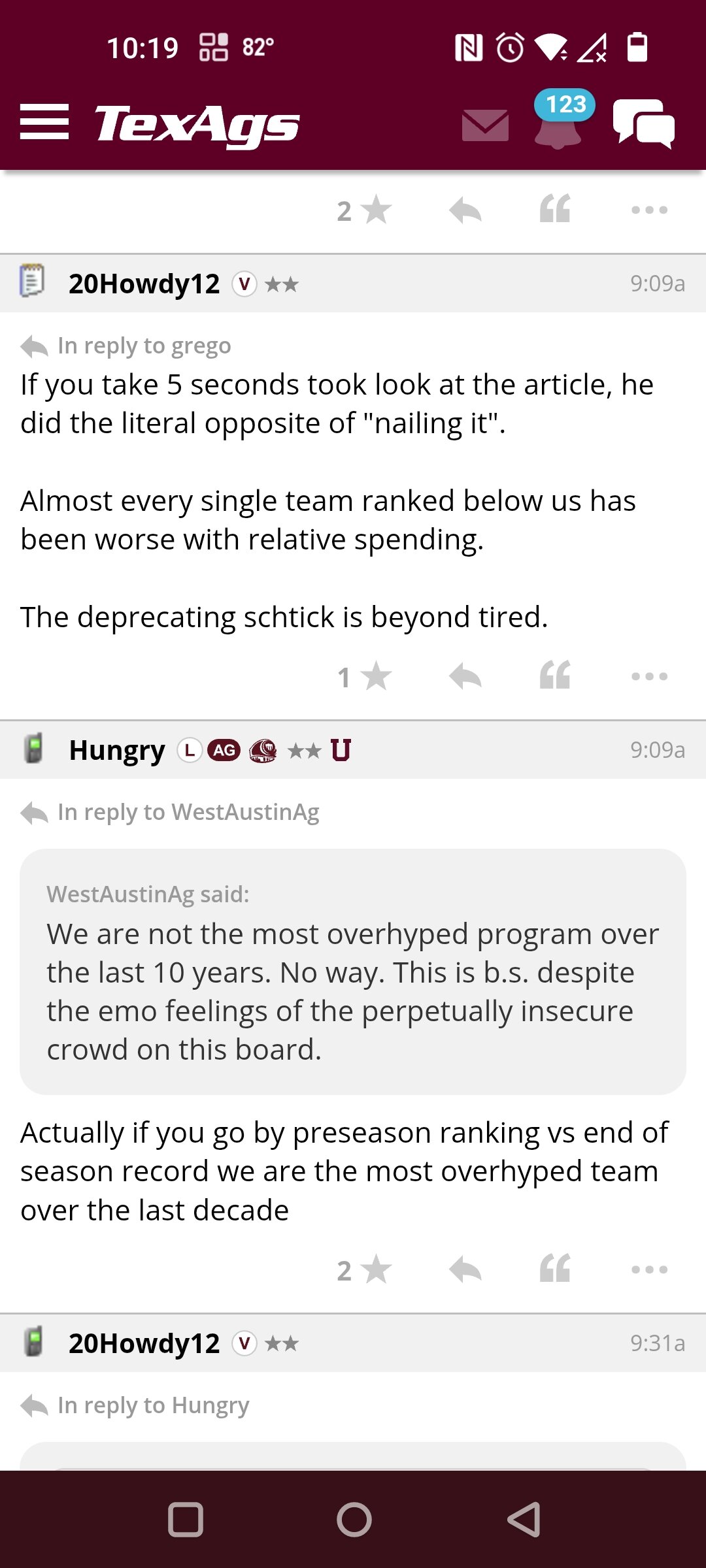Image resolution: width=706 pixels, height=1568 pixels.
Task: Quote 20Howdy12's post about deprecating schtick
Action: 555,676
